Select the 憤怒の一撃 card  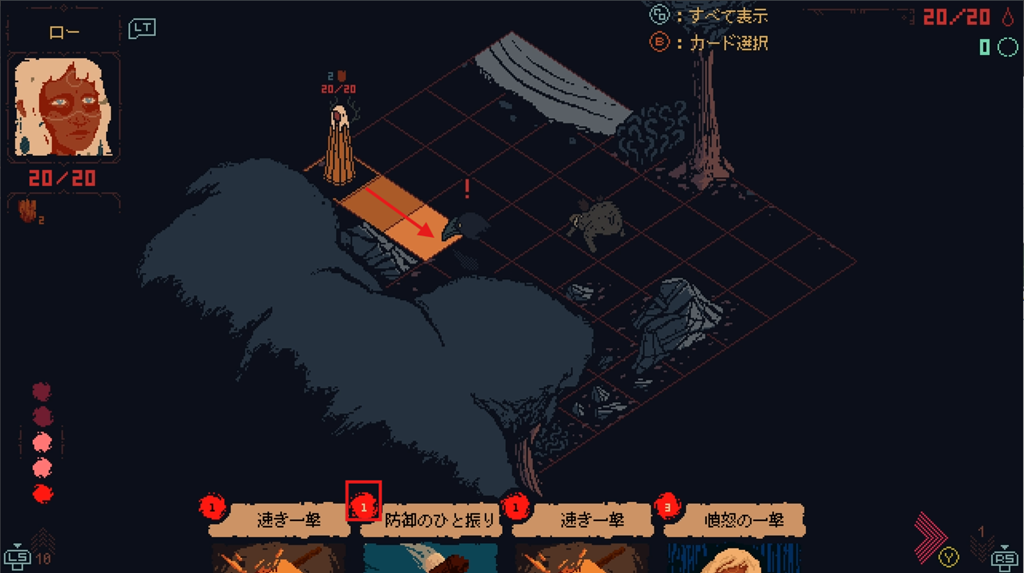pos(740,520)
